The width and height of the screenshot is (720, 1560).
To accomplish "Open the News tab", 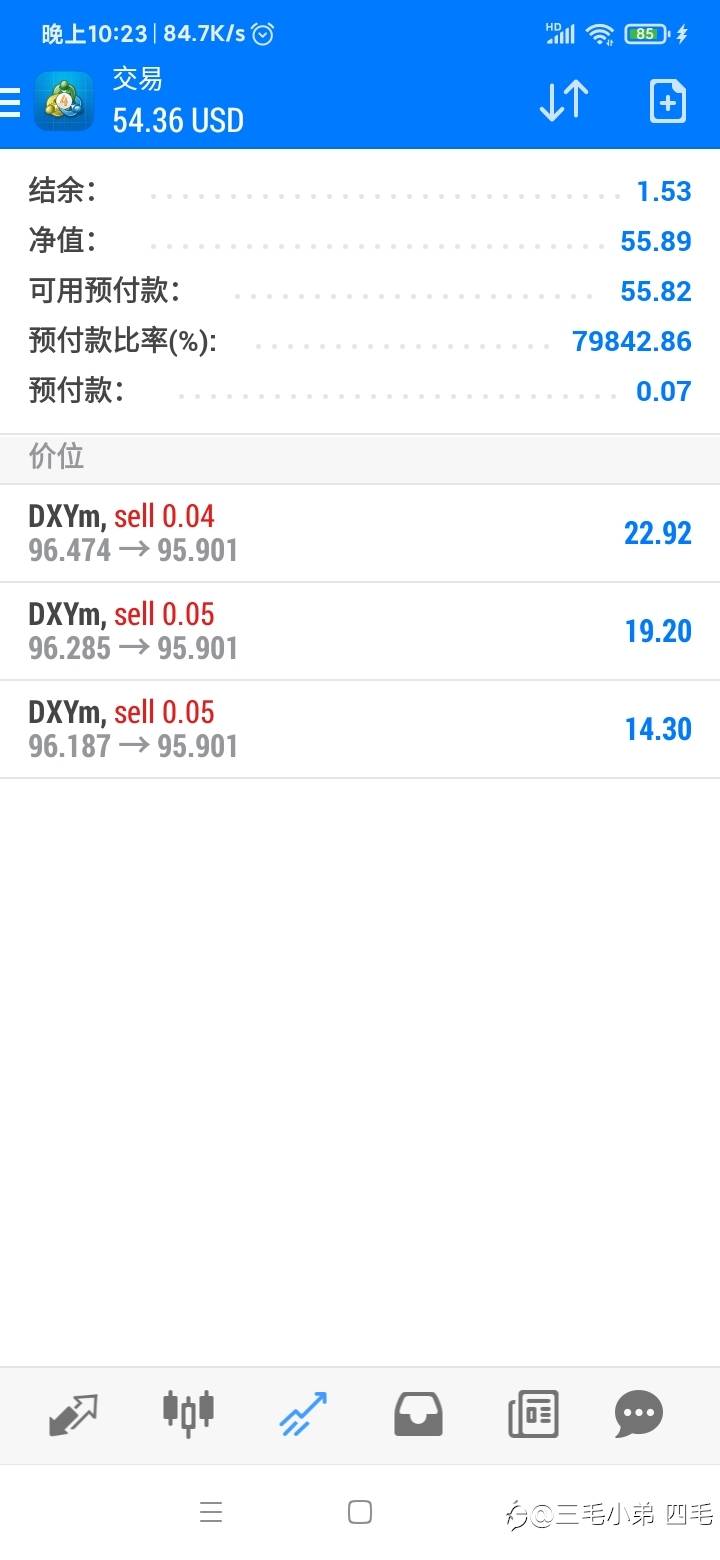I will click(533, 1415).
